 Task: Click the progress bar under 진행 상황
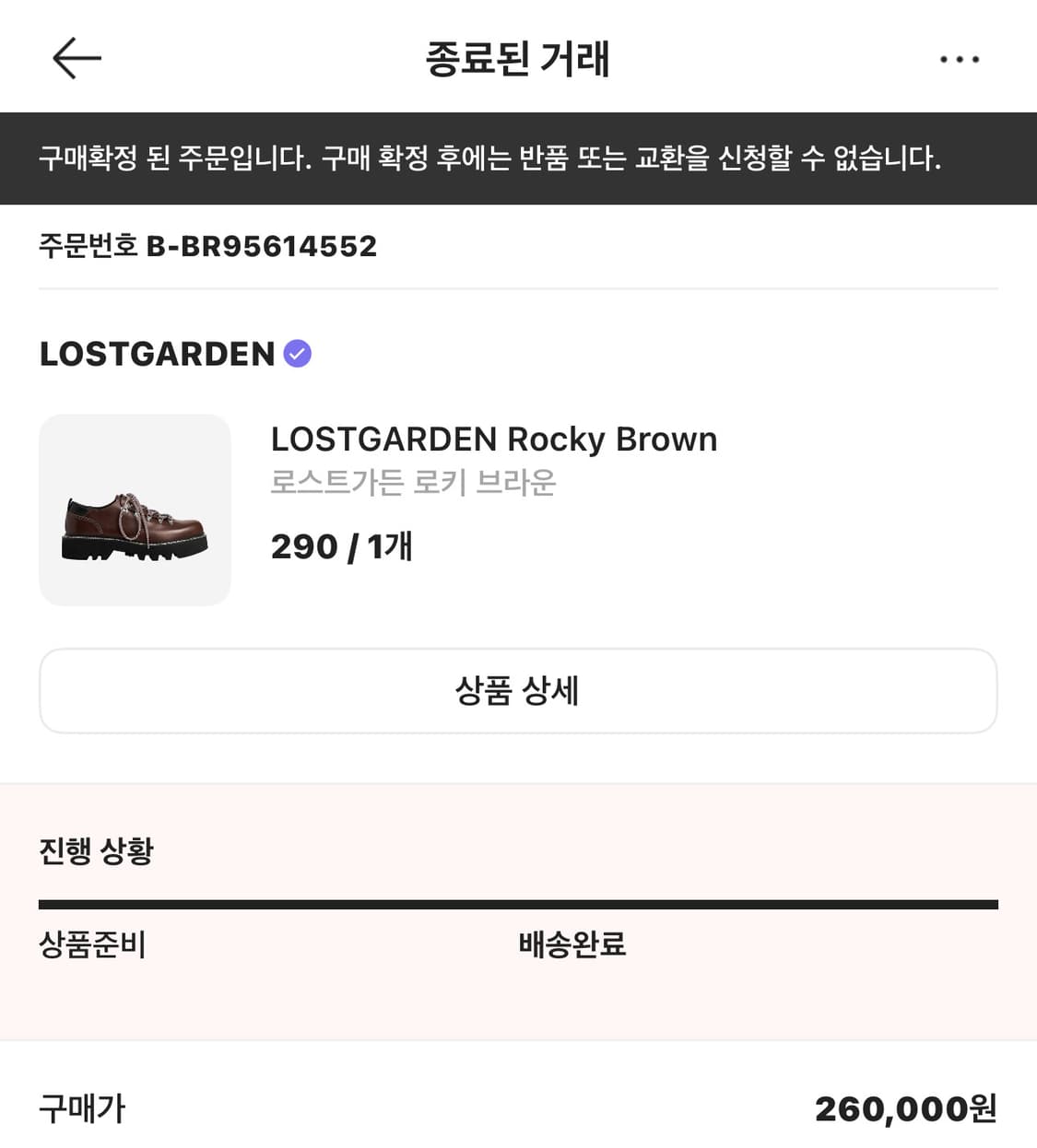click(518, 899)
